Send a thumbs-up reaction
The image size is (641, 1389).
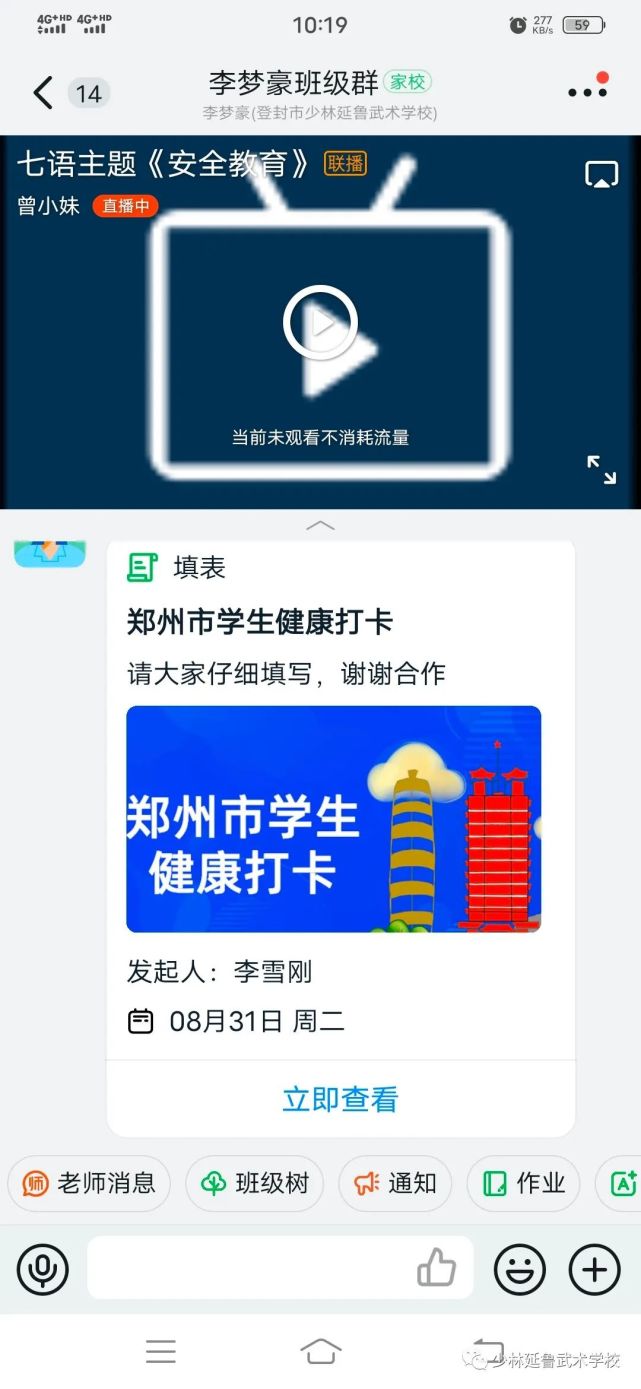coord(436,1268)
